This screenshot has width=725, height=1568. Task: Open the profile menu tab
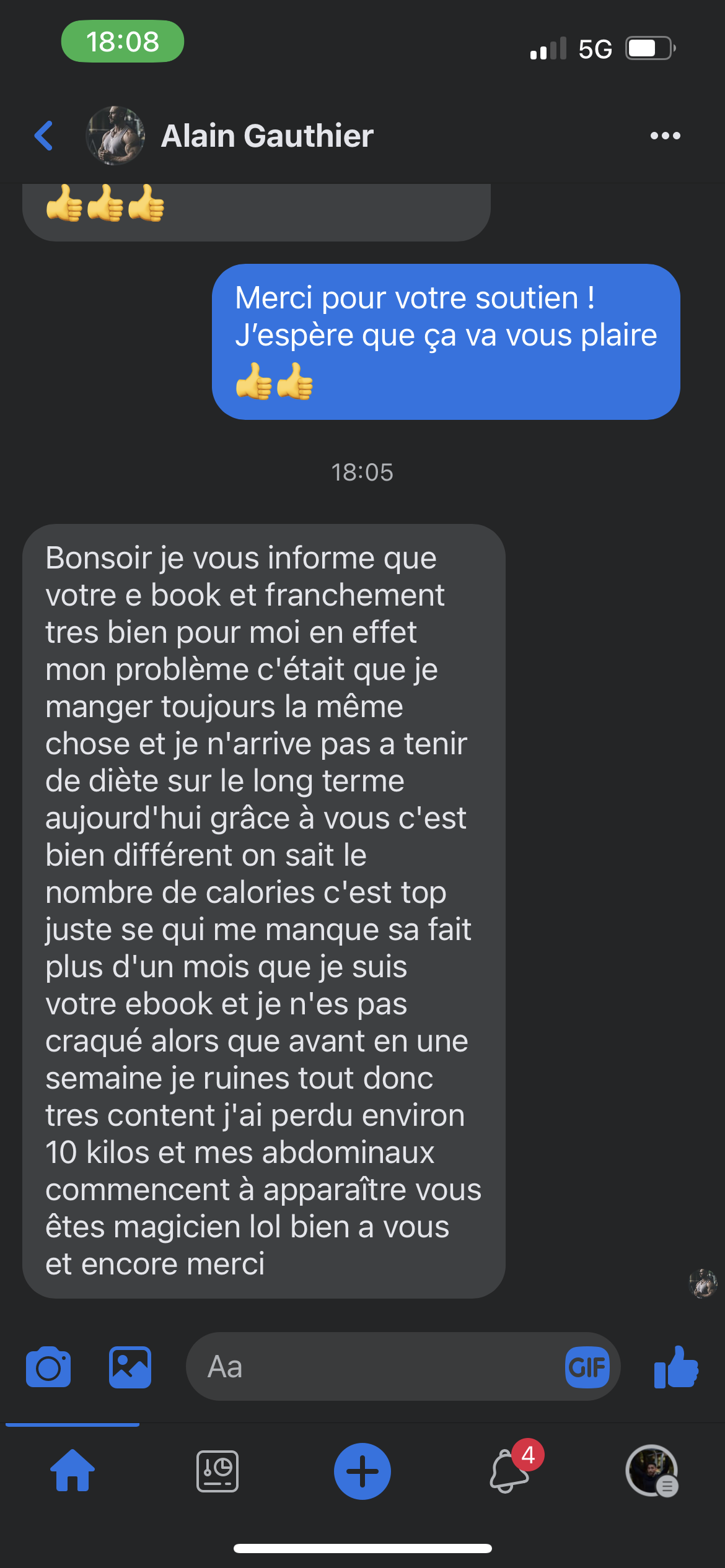[x=651, y=1471]
